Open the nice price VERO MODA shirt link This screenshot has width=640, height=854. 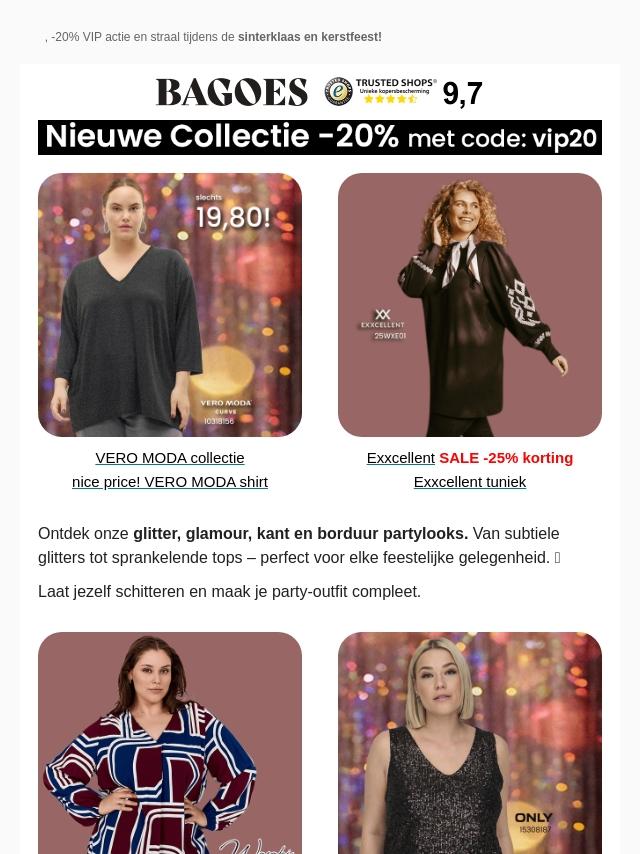tap(170, 482)
